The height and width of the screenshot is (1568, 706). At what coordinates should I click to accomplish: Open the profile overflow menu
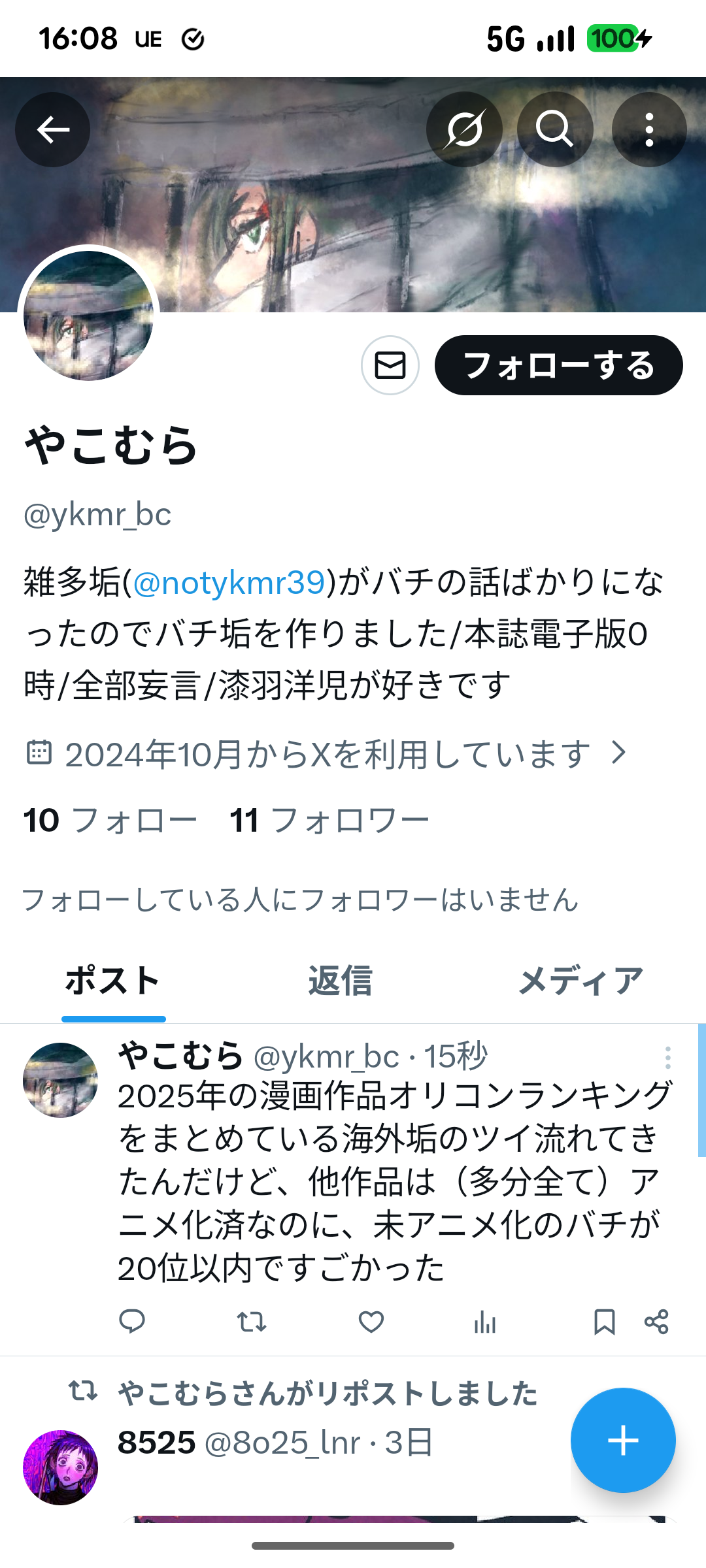[649, 129]
